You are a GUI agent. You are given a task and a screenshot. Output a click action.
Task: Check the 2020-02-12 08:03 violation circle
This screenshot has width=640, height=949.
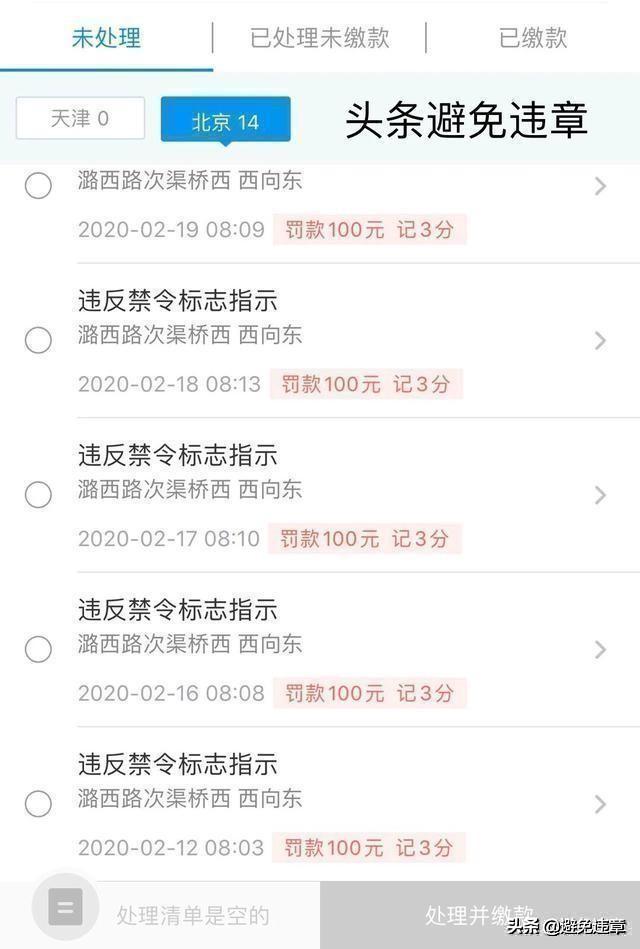click(x=38, y=803)
